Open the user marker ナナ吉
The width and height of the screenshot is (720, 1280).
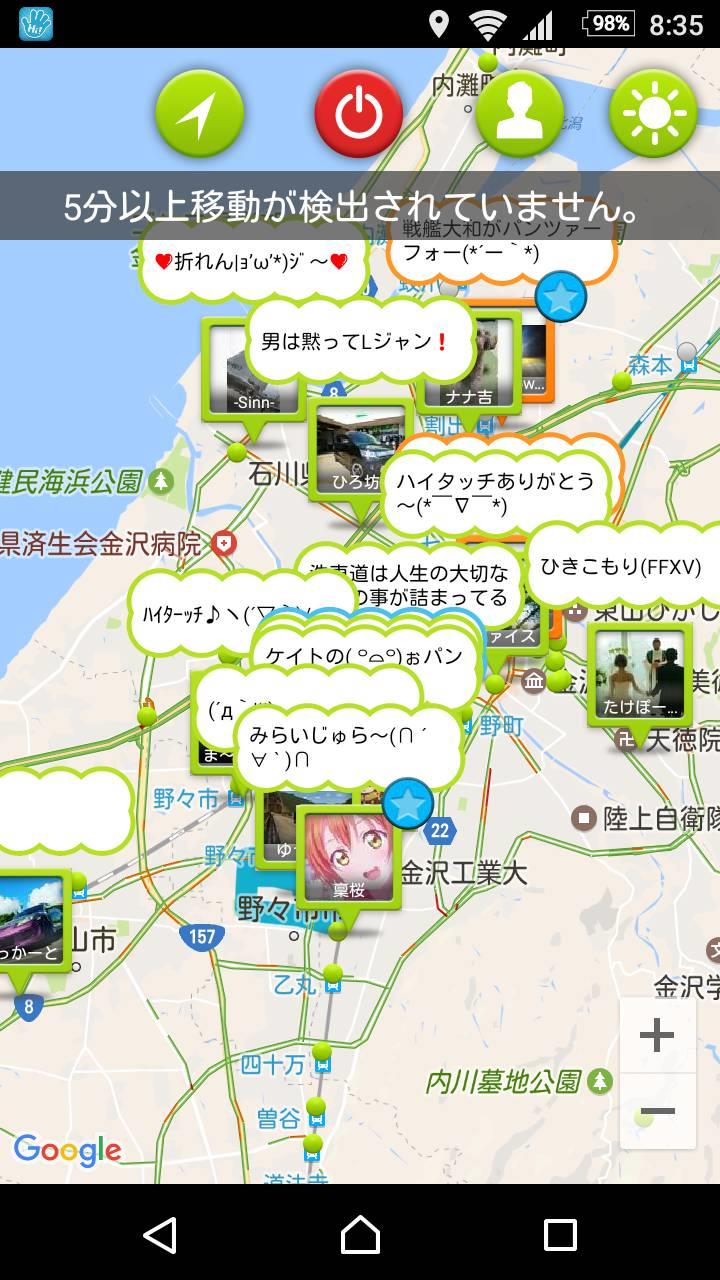(x=468, y=362)
